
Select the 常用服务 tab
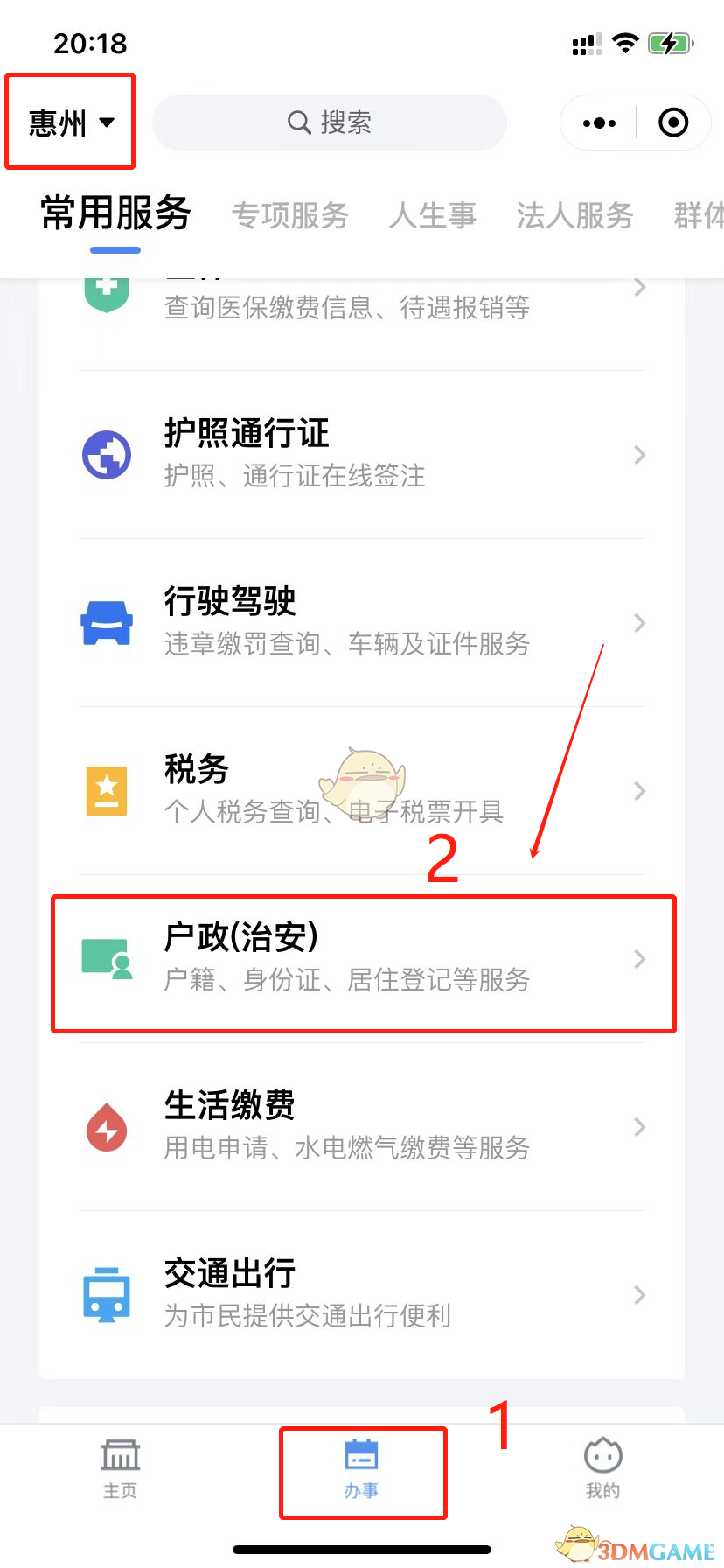115,213
